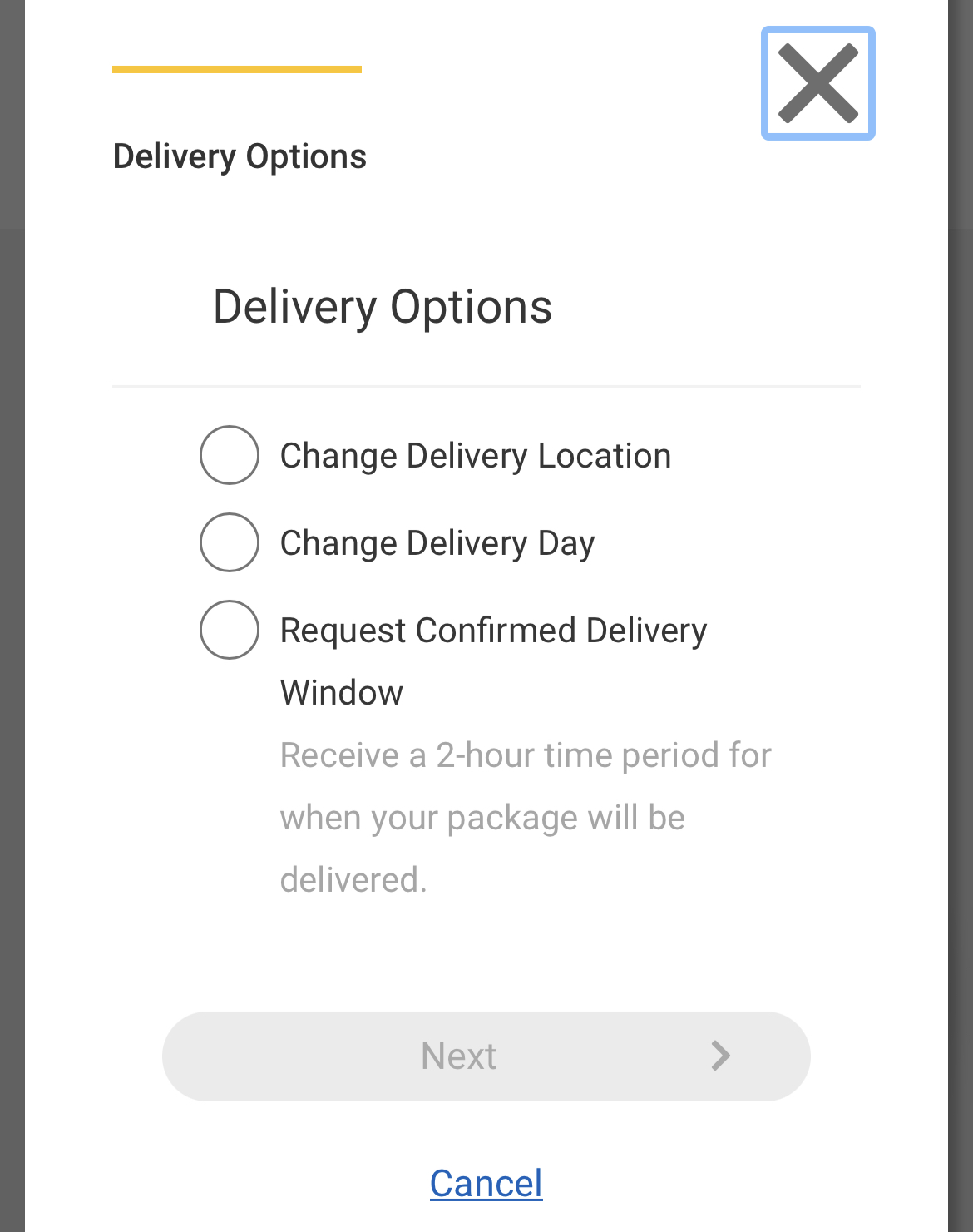Tap the Next button
This screenshot has height=1232, width=973.
(486, 1056)
